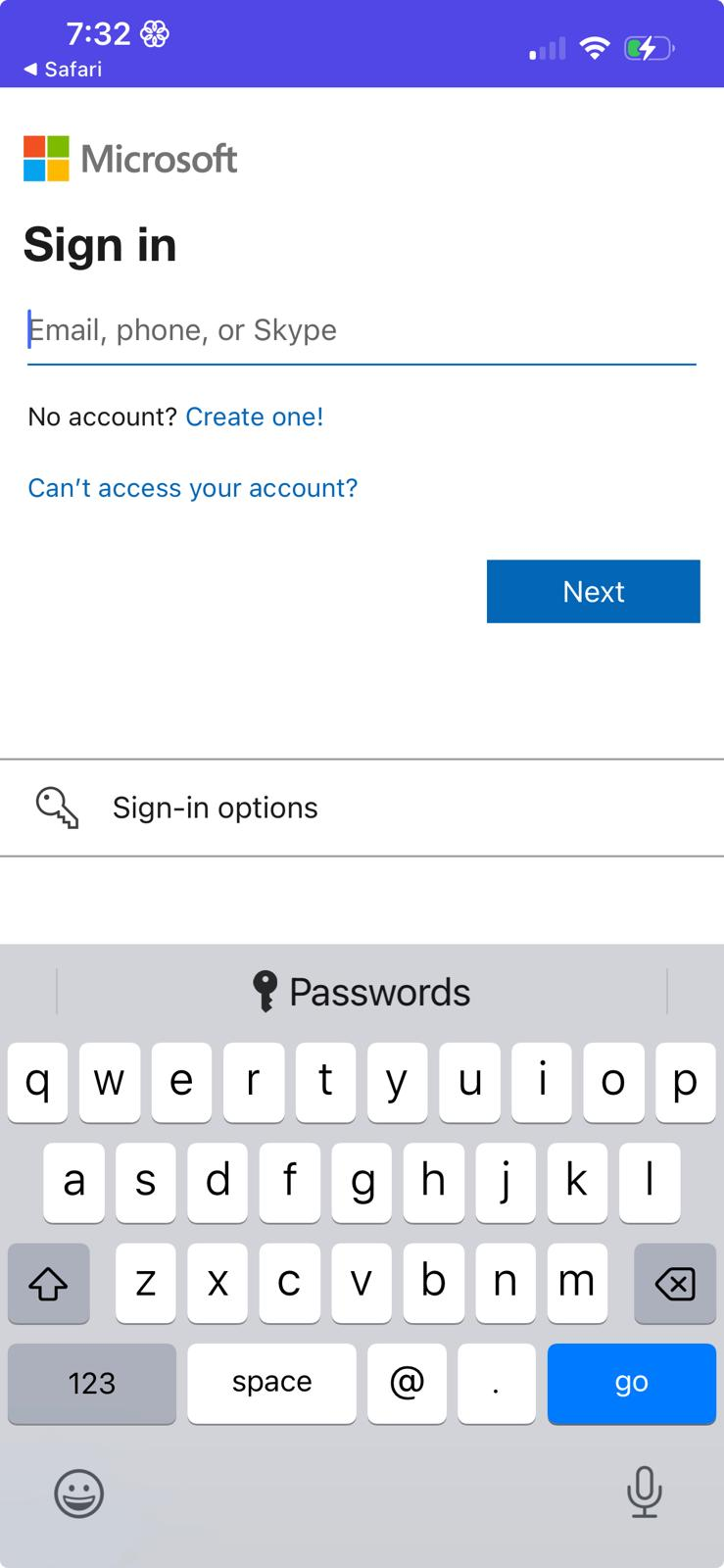The height and width of the screenshot is (1568, 724).
Task: Open Sign-in options
Action: point(215,808)
